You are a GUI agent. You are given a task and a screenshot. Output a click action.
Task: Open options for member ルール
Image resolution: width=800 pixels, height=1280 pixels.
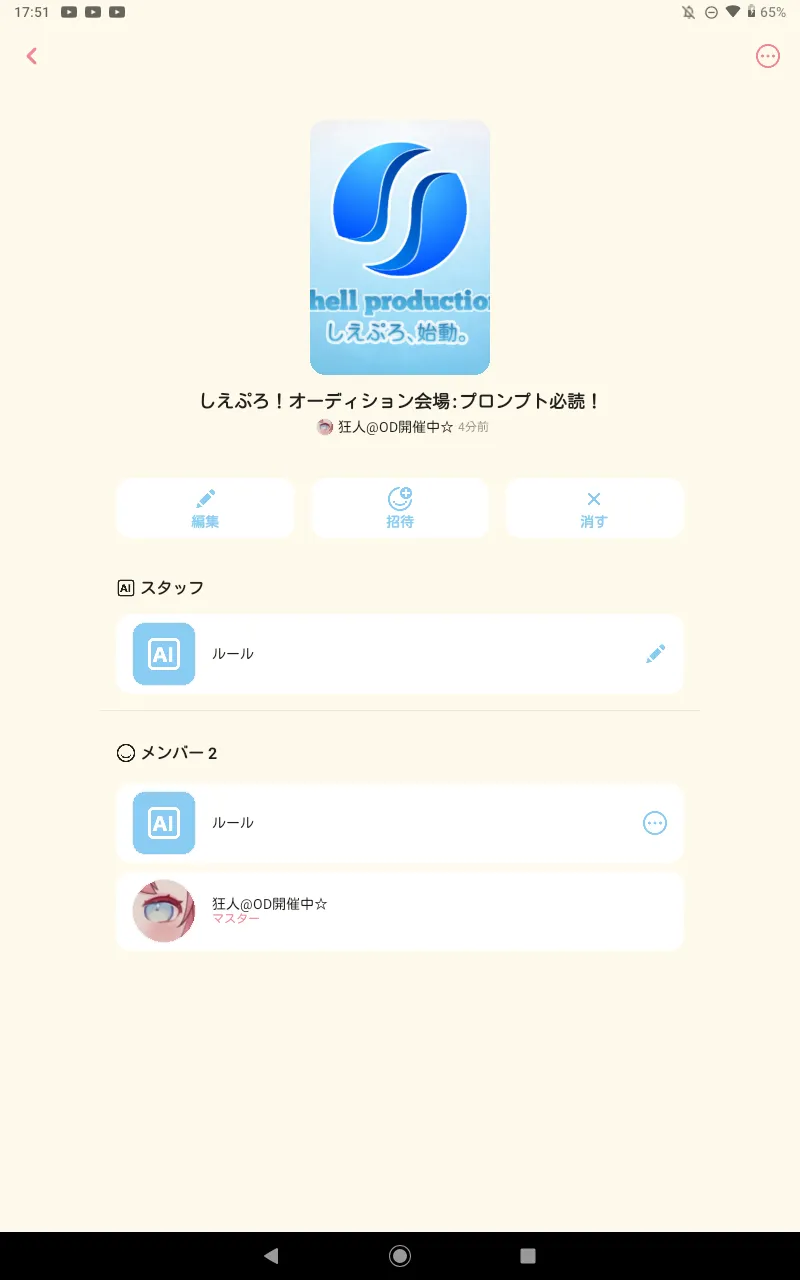coord(654,823)
